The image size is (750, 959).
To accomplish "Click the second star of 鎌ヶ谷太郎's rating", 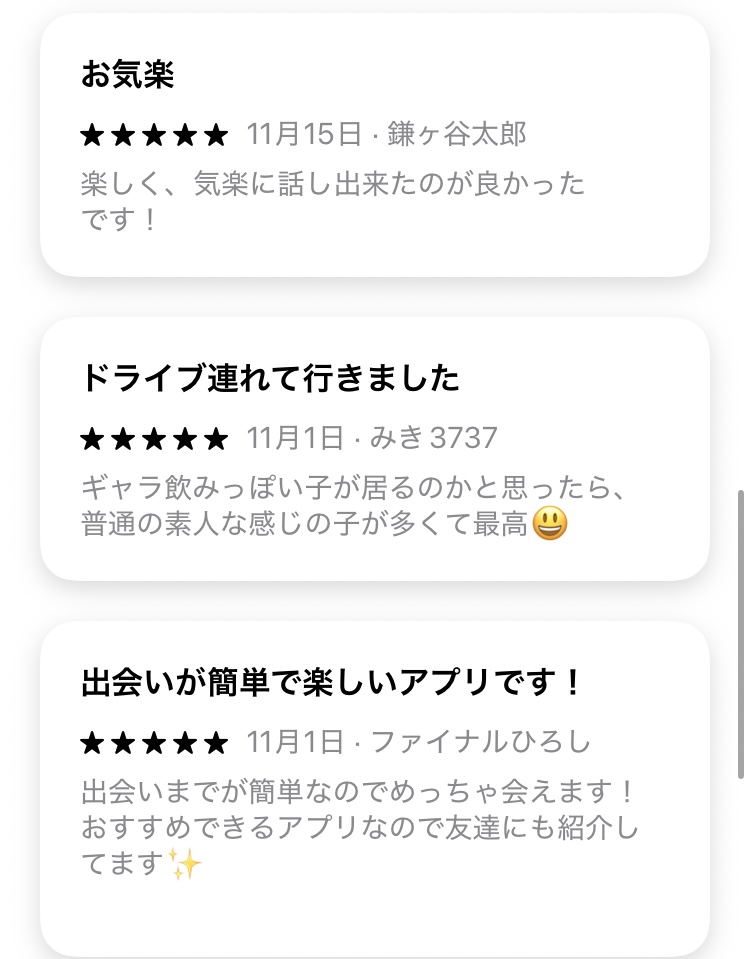I will tap(124, 134).
